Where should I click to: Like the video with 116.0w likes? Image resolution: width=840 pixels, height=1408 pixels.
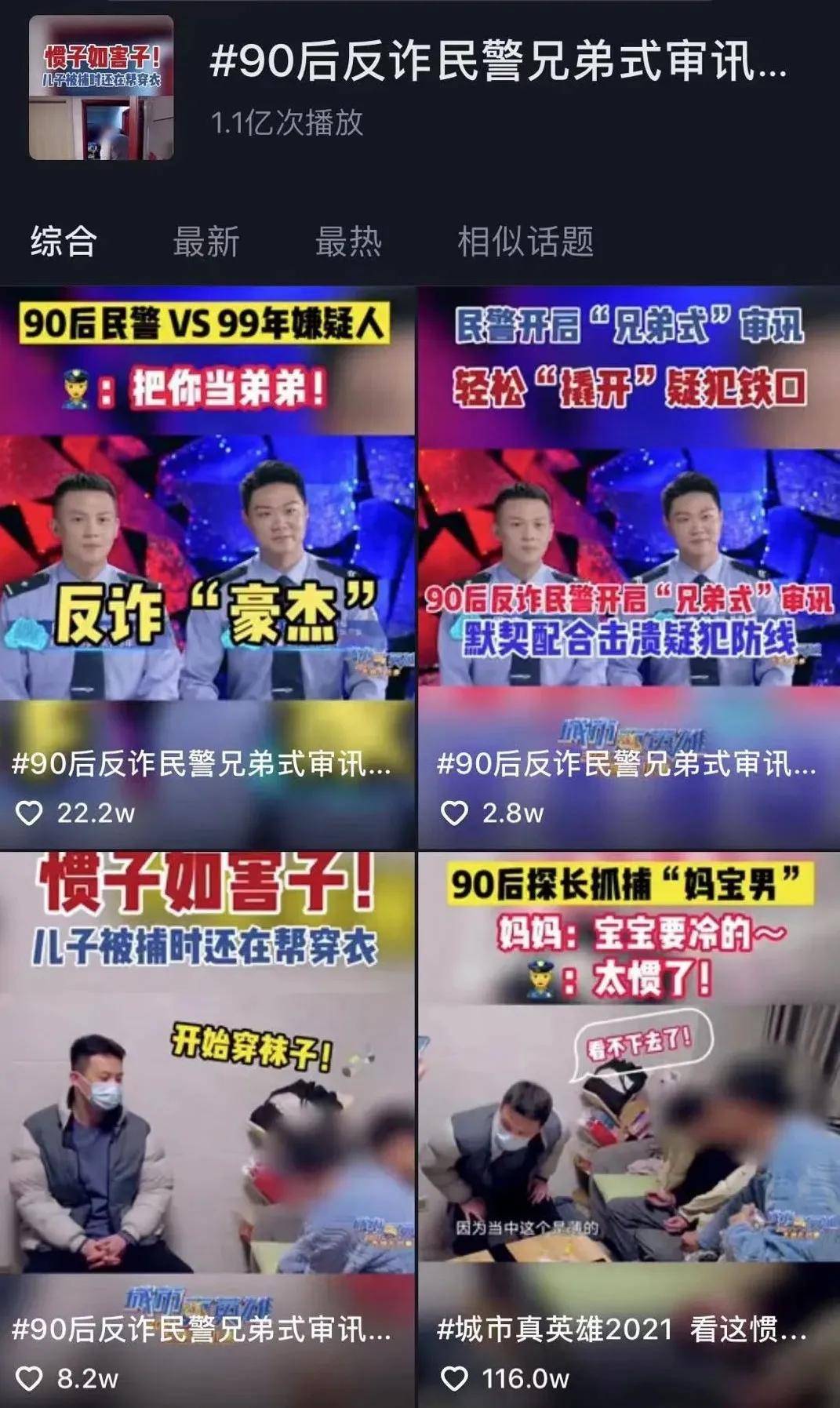click(x=455, y=1378)
